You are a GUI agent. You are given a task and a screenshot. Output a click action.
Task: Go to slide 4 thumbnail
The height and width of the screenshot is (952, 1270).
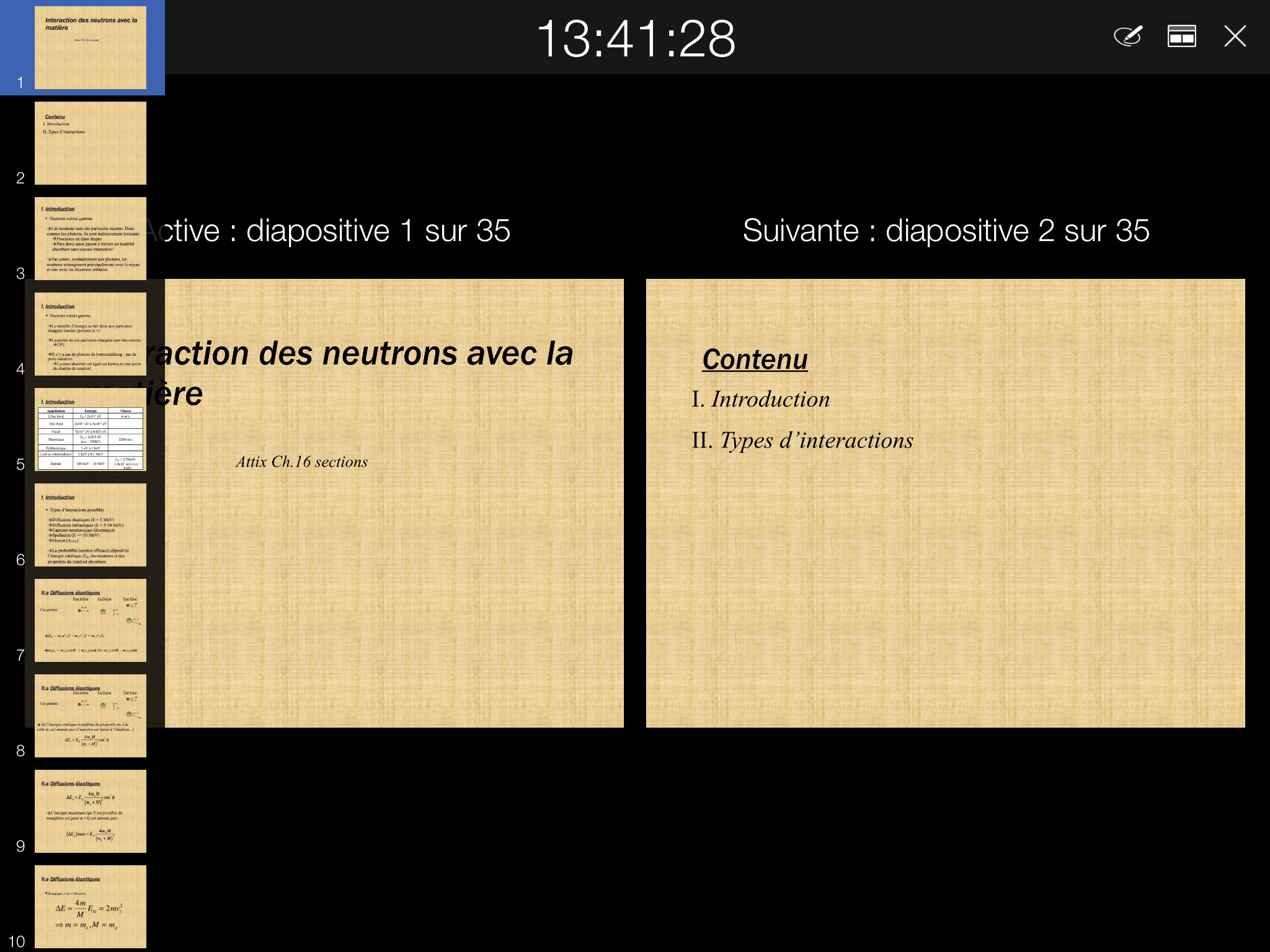(91, 334)
